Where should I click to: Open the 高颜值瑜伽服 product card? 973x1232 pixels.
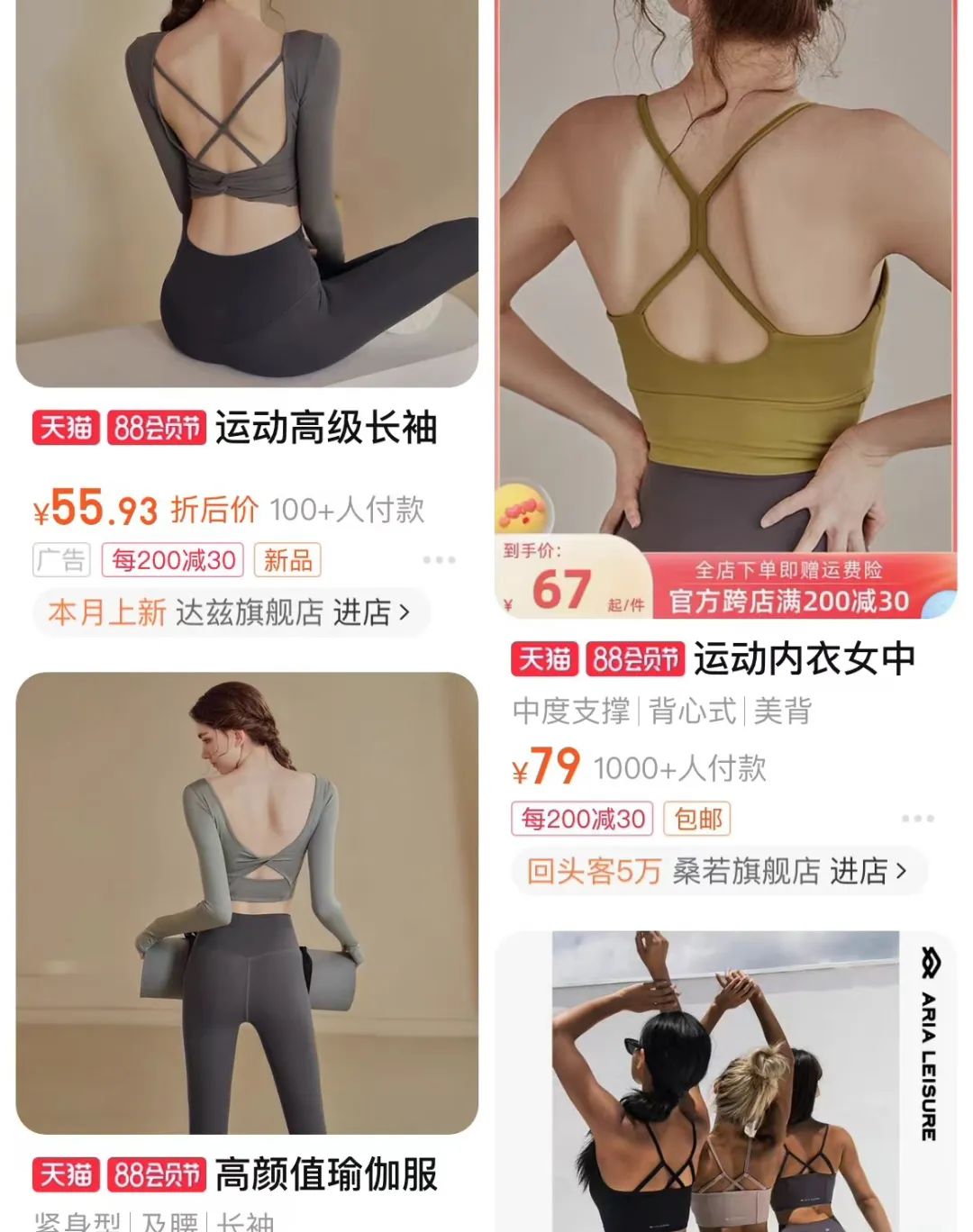[247, 902]
